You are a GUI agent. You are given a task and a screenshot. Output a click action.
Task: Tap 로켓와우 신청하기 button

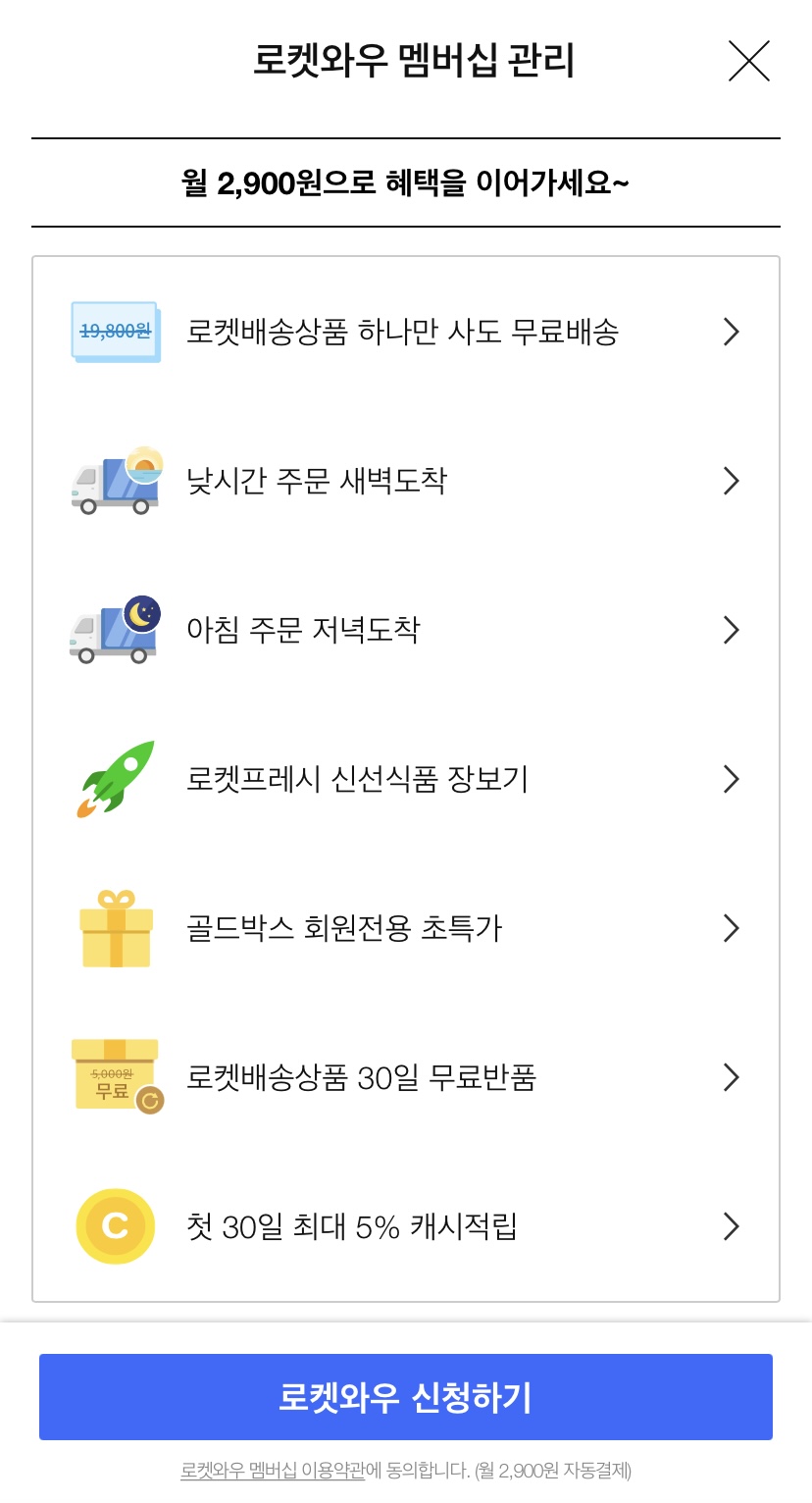[x=406, y=1397]
